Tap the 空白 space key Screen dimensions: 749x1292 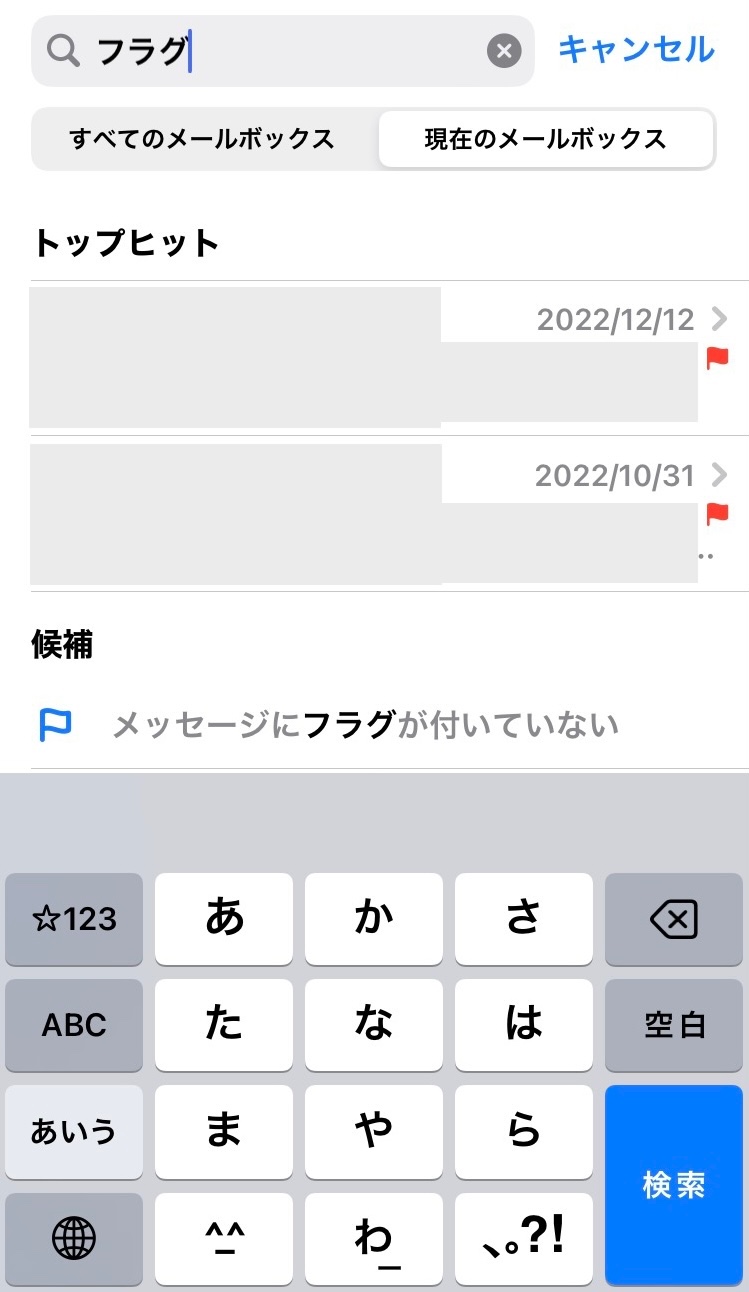coord(674,1025)
